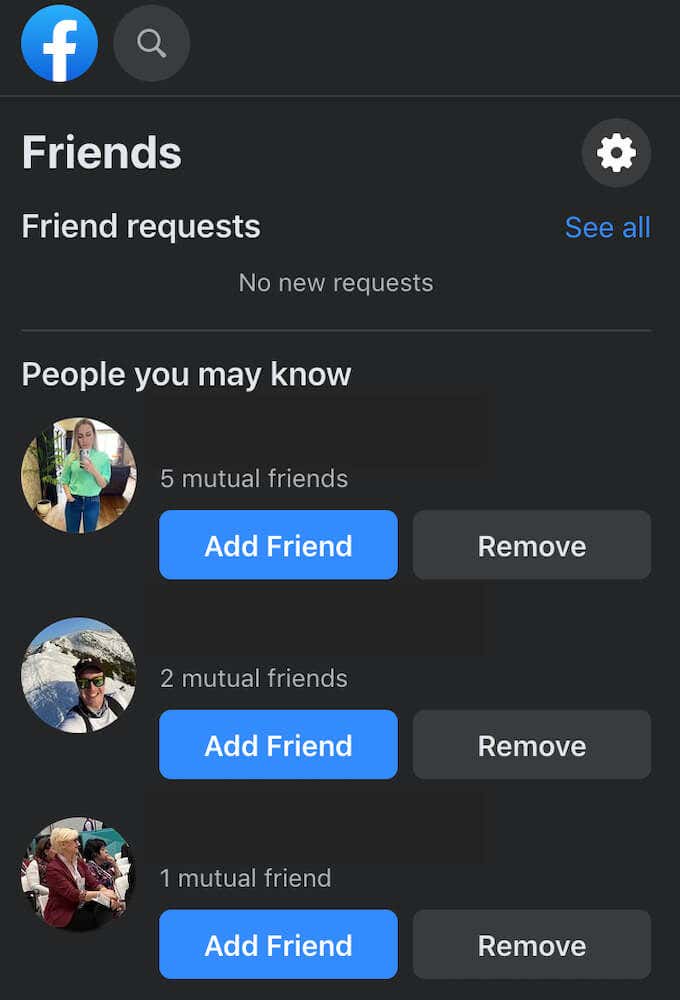Tap the Facebook logo to go home
Screen dimensions: 680x1000
[59, 43]
